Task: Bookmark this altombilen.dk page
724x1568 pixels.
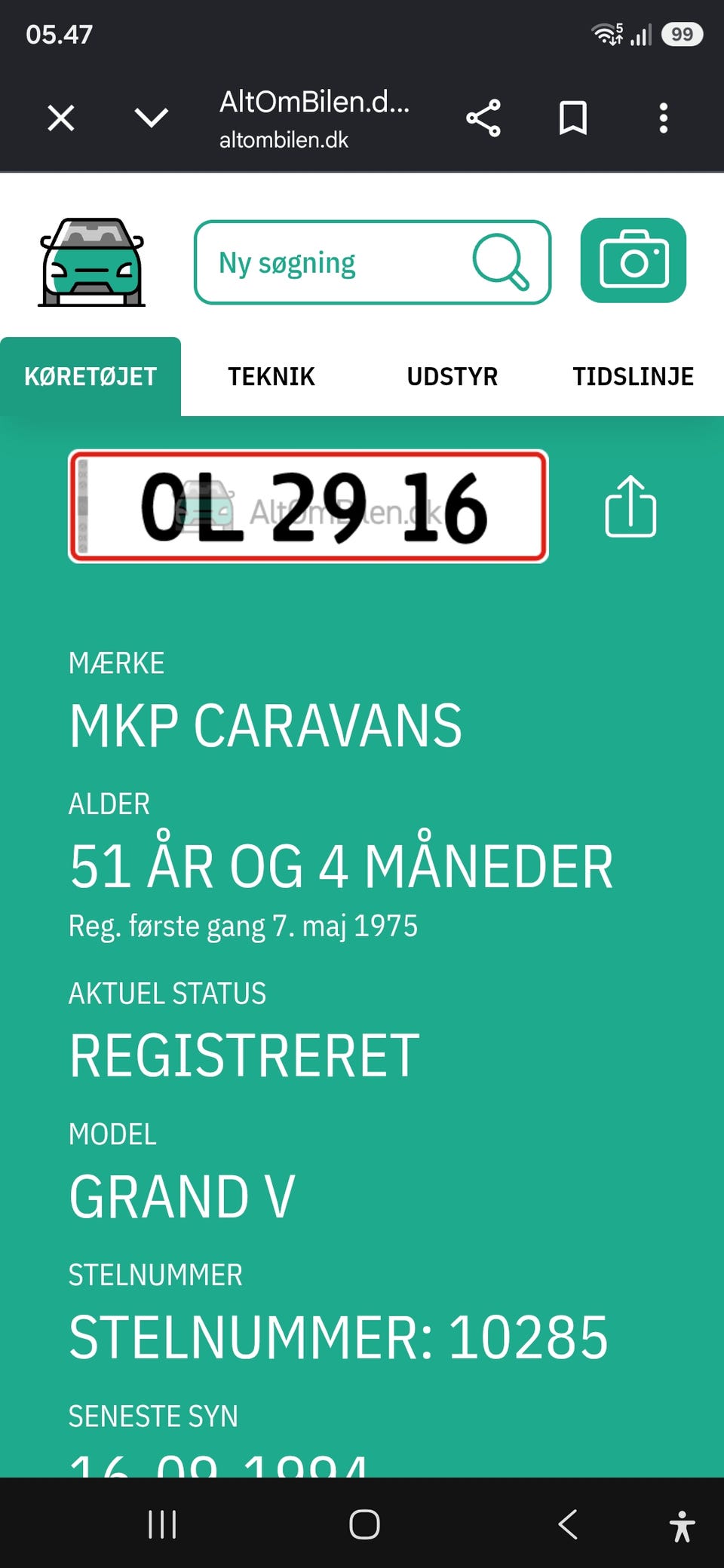Action: (x=573, y=118)
